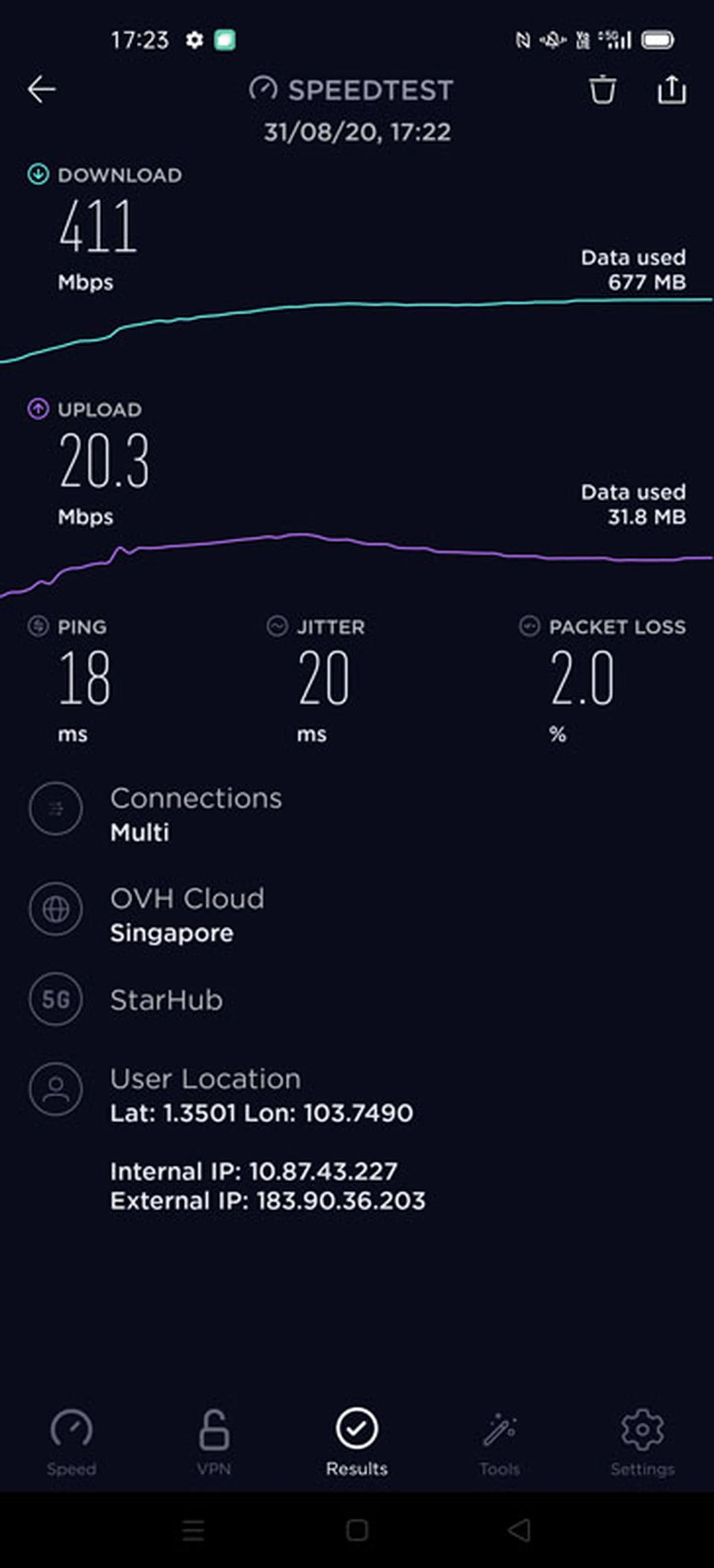Delete this speed test result
The image size is (714, 1568).
pyautogui.click(x=602, y=90)
